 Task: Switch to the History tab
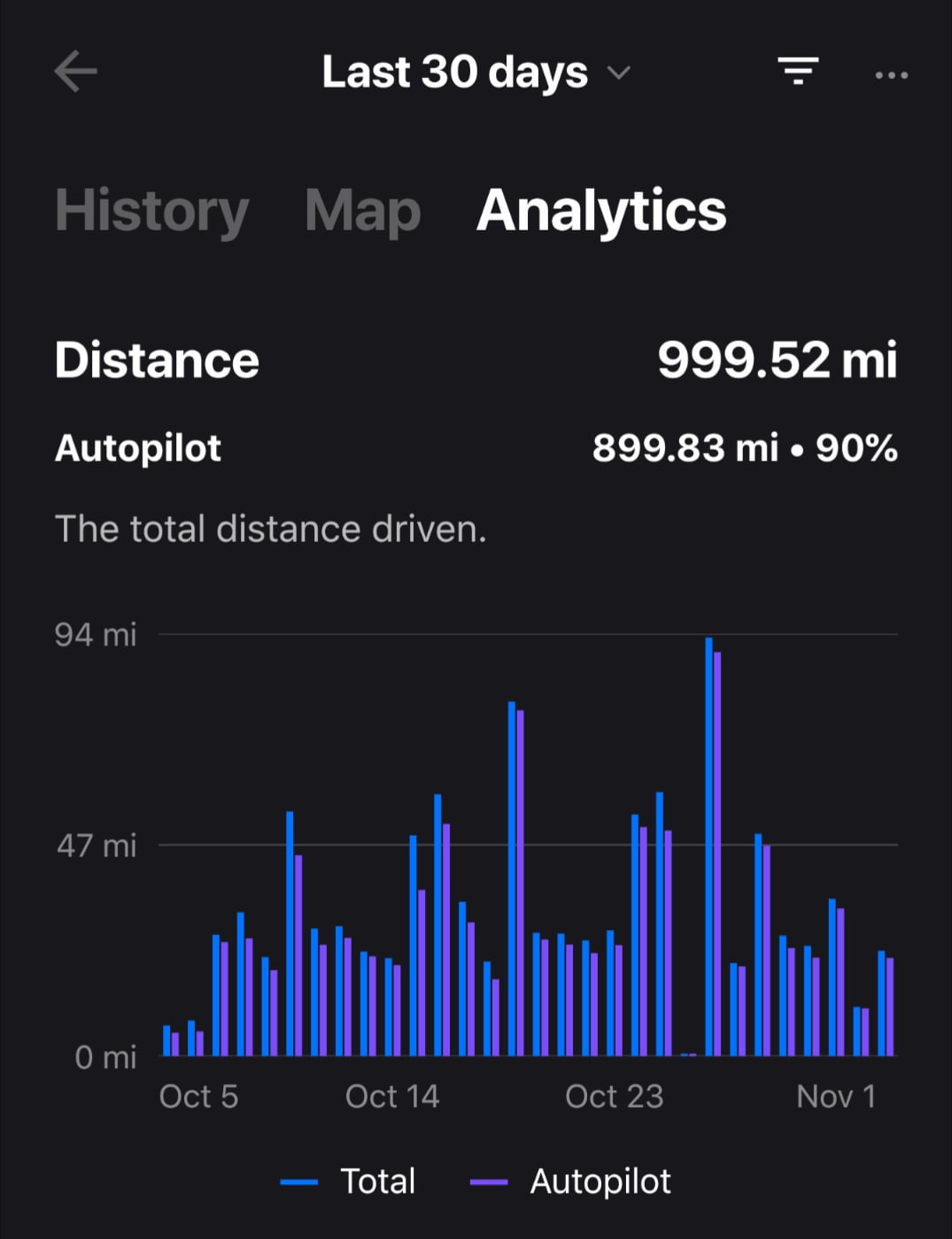[x=152, y=211]
